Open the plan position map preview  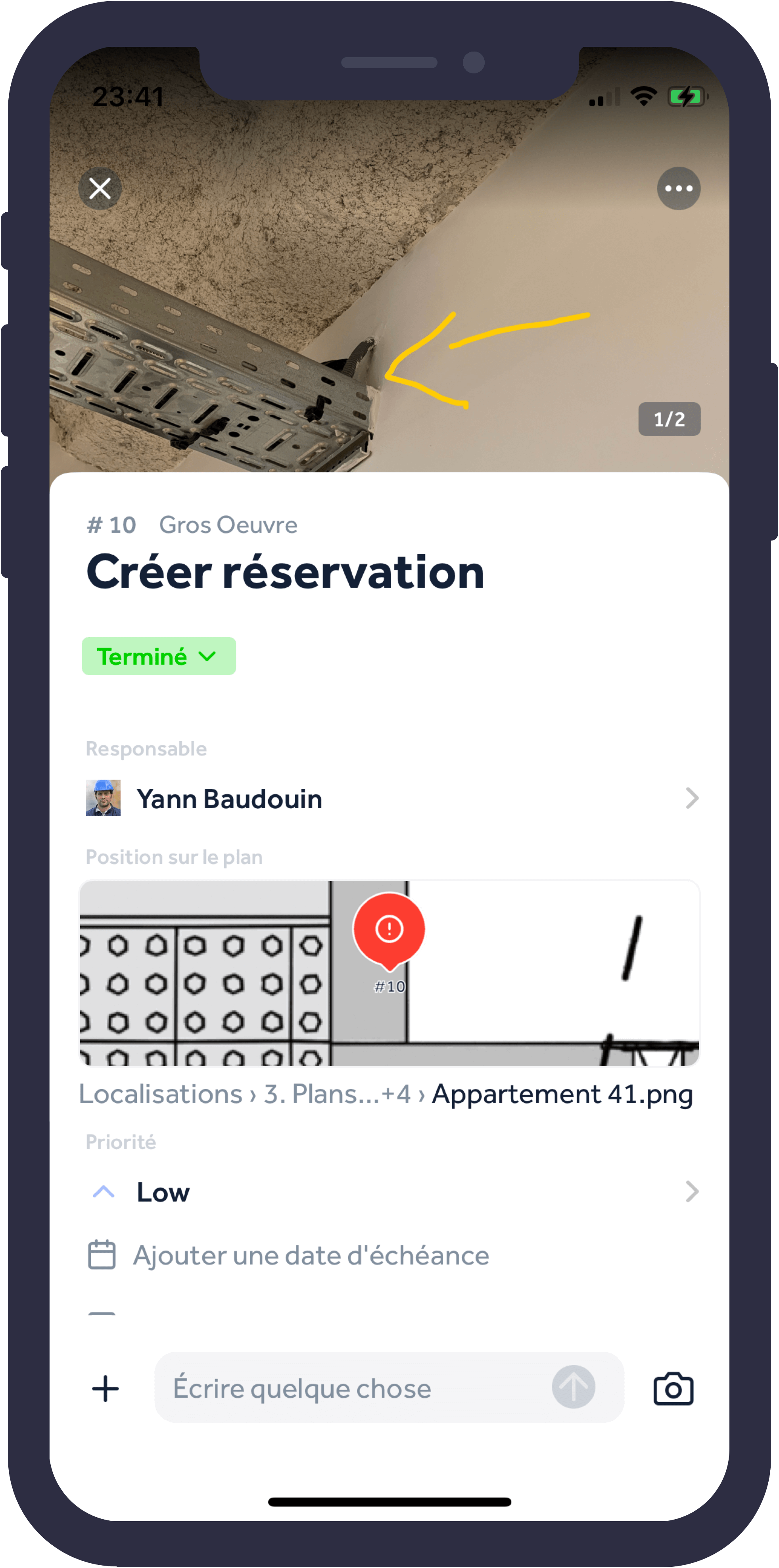(389, 973)
